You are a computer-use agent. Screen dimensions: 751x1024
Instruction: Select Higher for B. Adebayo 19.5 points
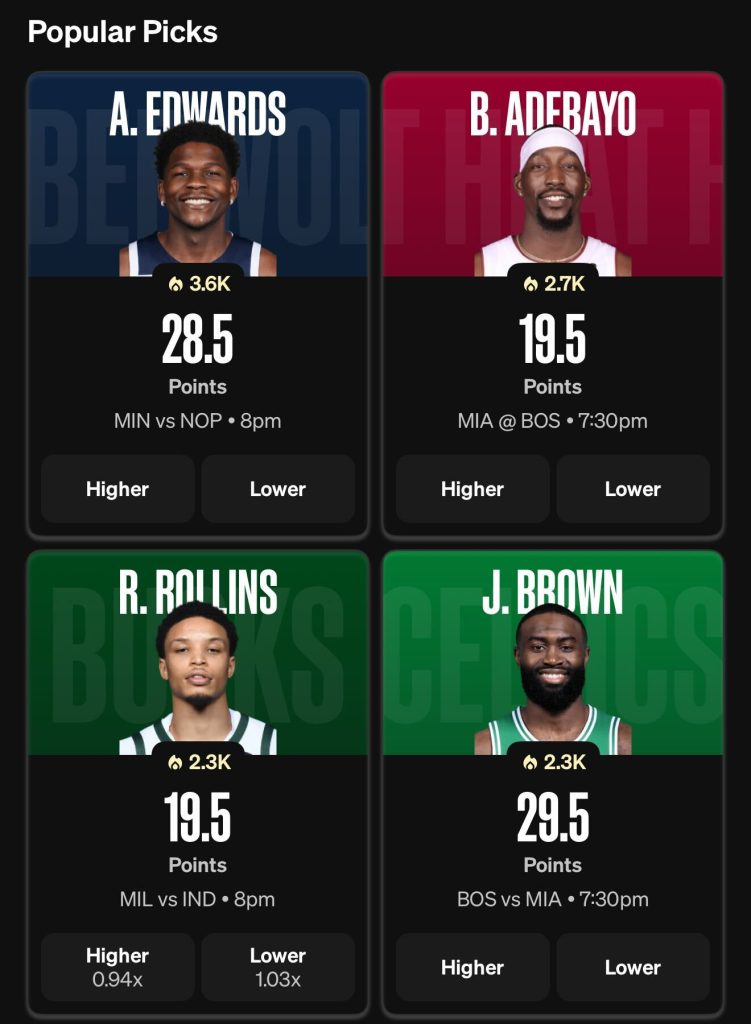click(x=472, y=489)
